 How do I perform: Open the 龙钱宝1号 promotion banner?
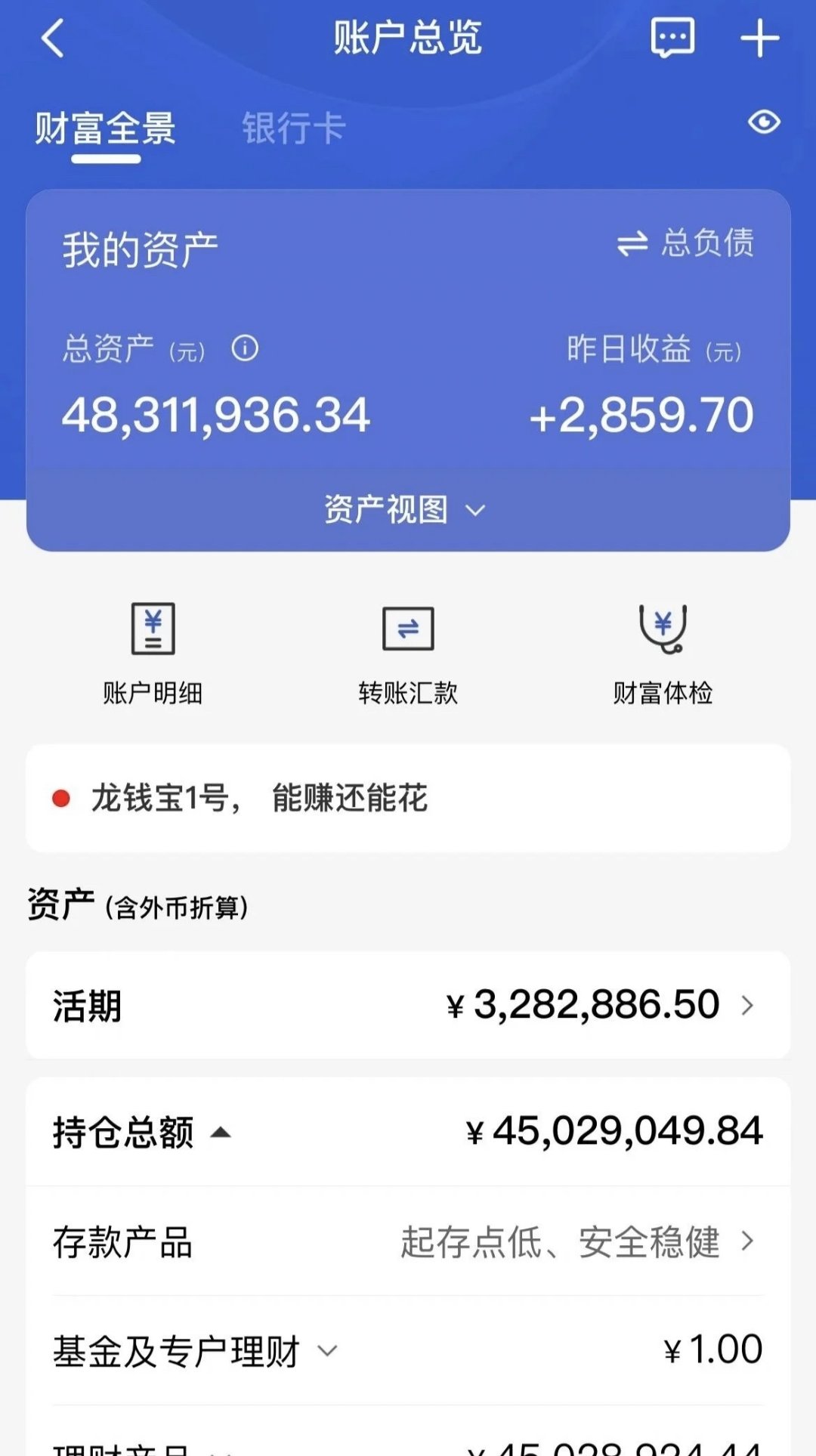(408, 798)
